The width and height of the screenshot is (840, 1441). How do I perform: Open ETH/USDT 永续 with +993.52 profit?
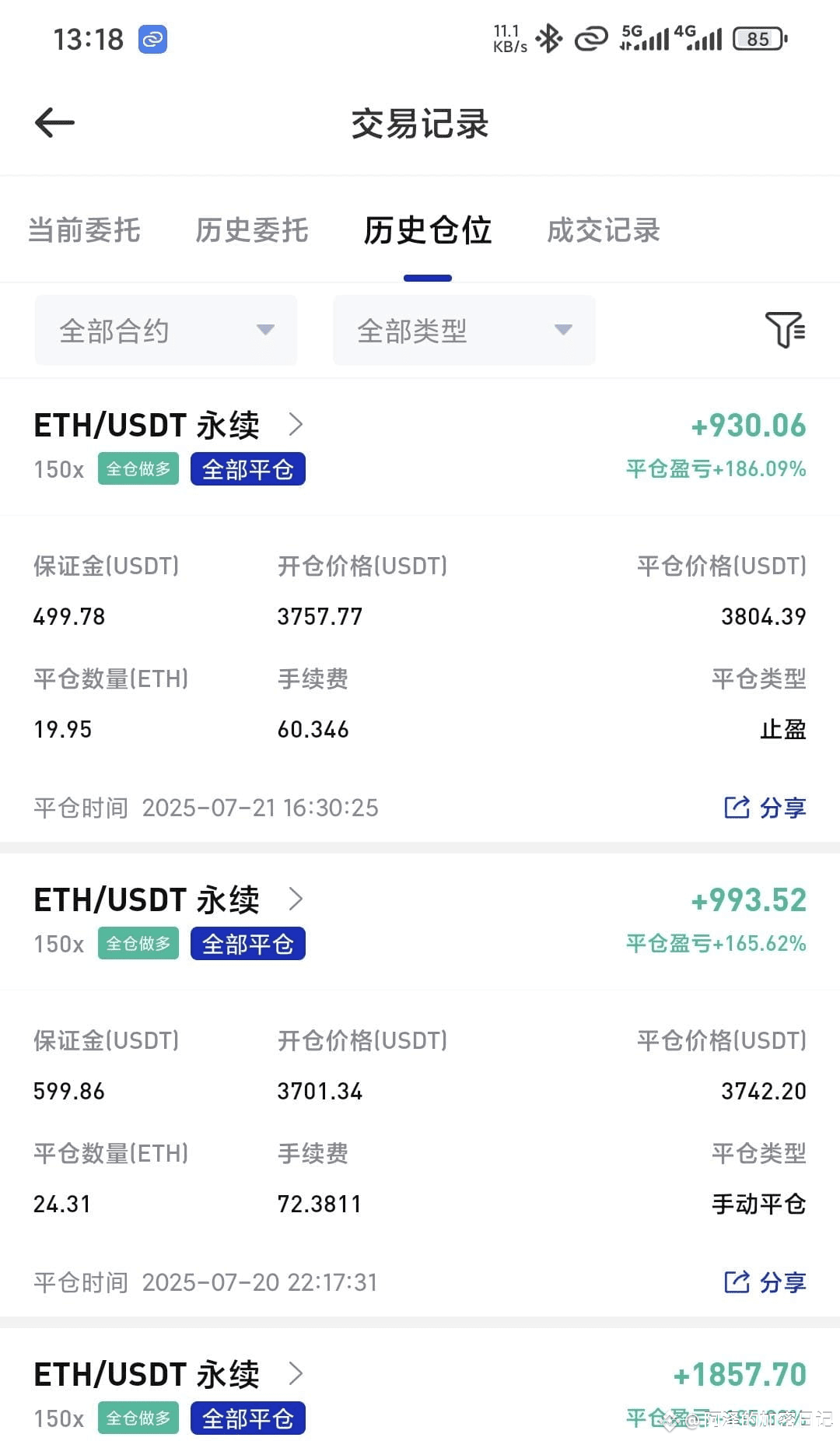tap(169, 899)
